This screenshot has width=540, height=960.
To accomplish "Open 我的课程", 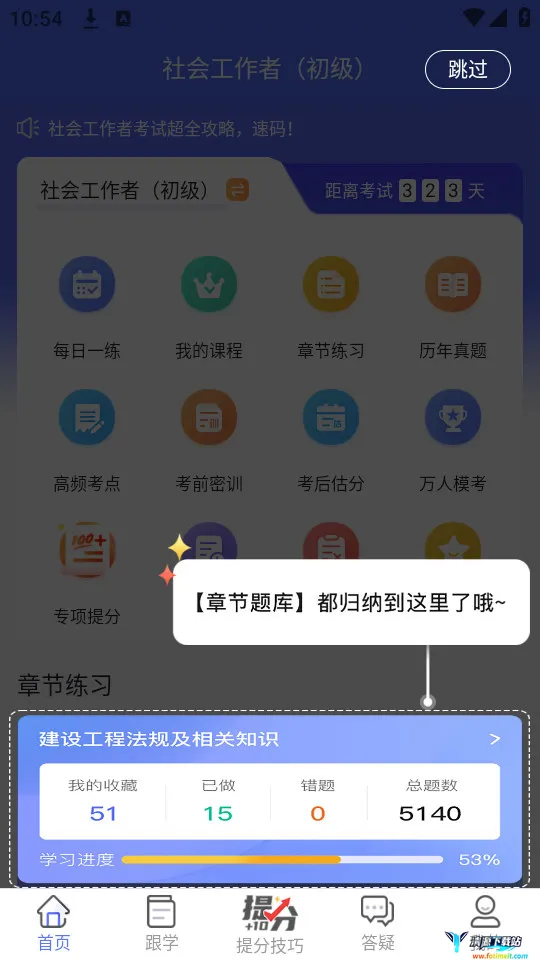I will (209, 308).
